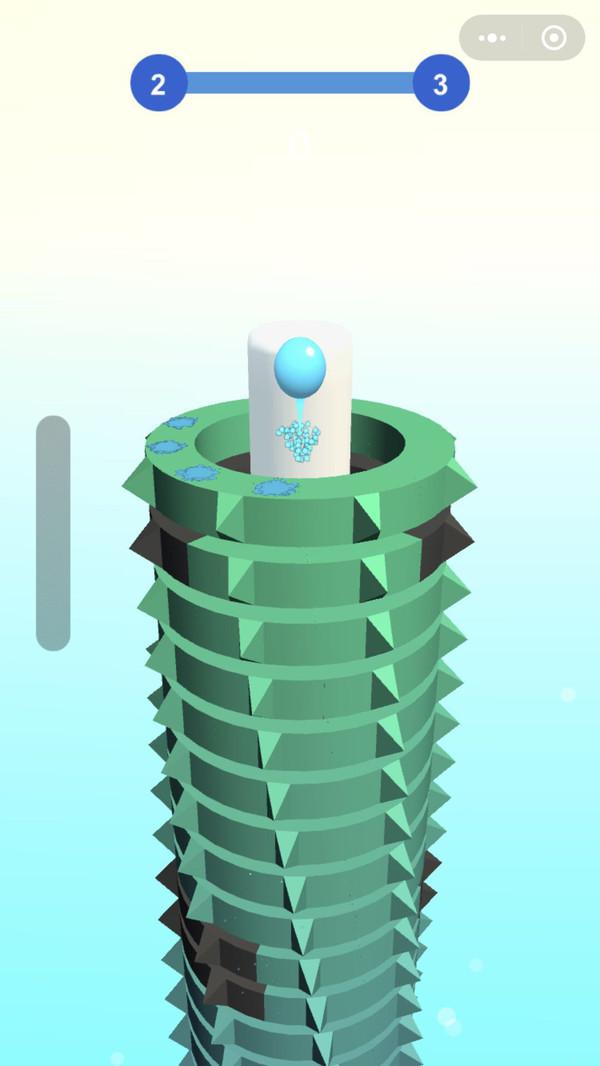
Task: Close the mini program via the circle button
Action: click(553, 38)
